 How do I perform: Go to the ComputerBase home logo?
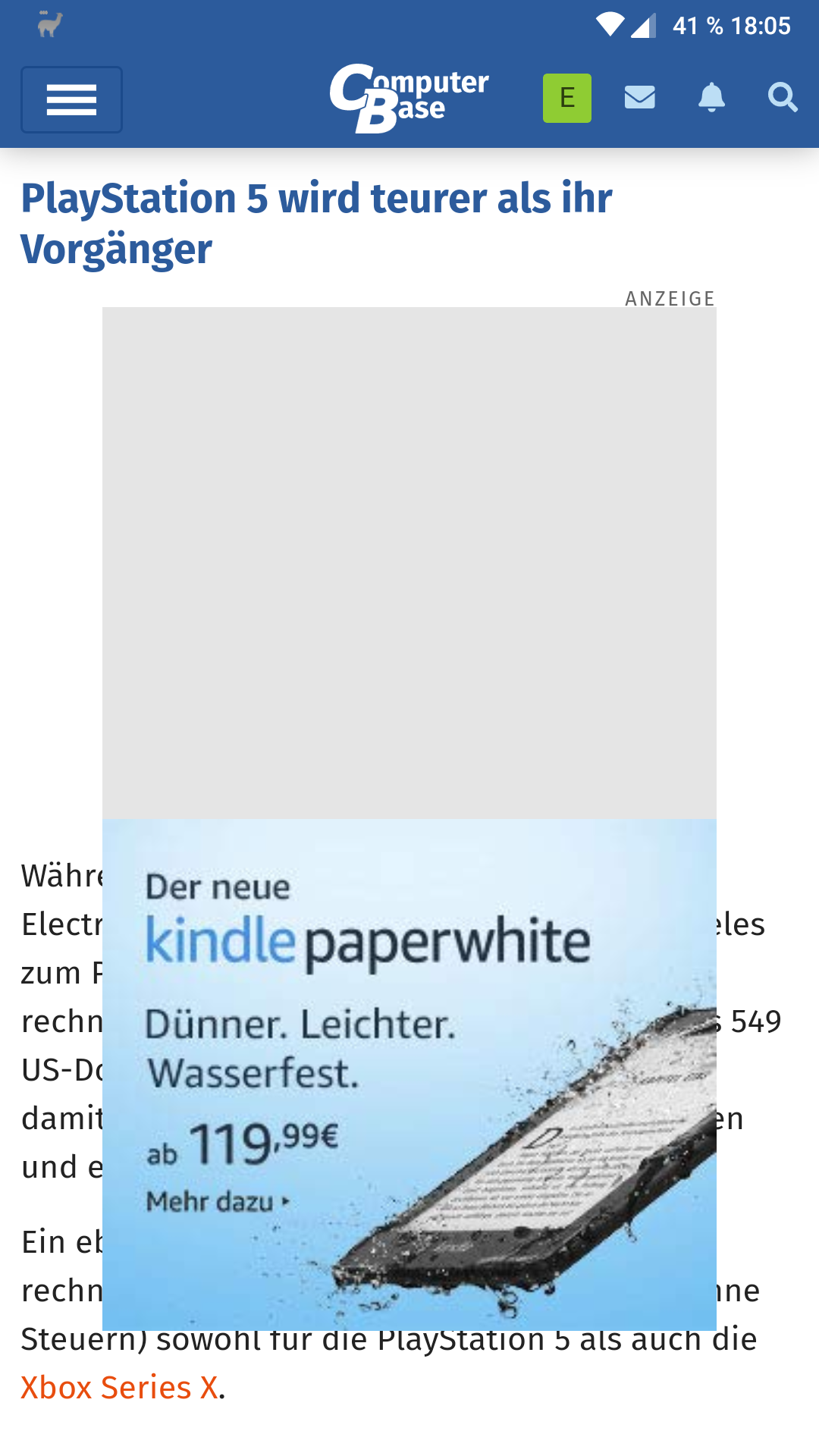pos(409,99)
